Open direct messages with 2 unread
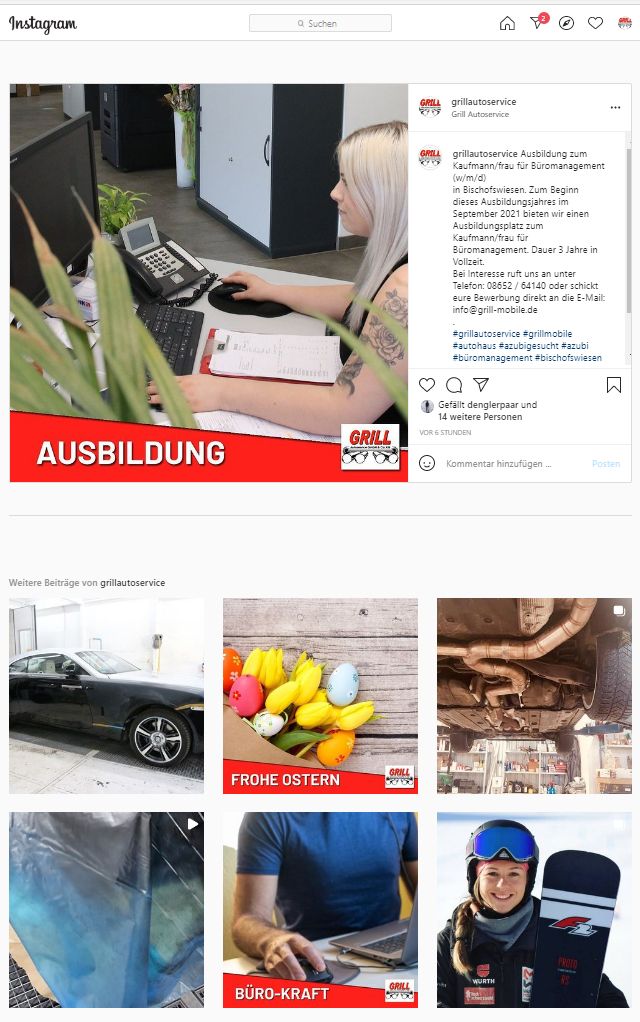 click(x=537, y=23)
